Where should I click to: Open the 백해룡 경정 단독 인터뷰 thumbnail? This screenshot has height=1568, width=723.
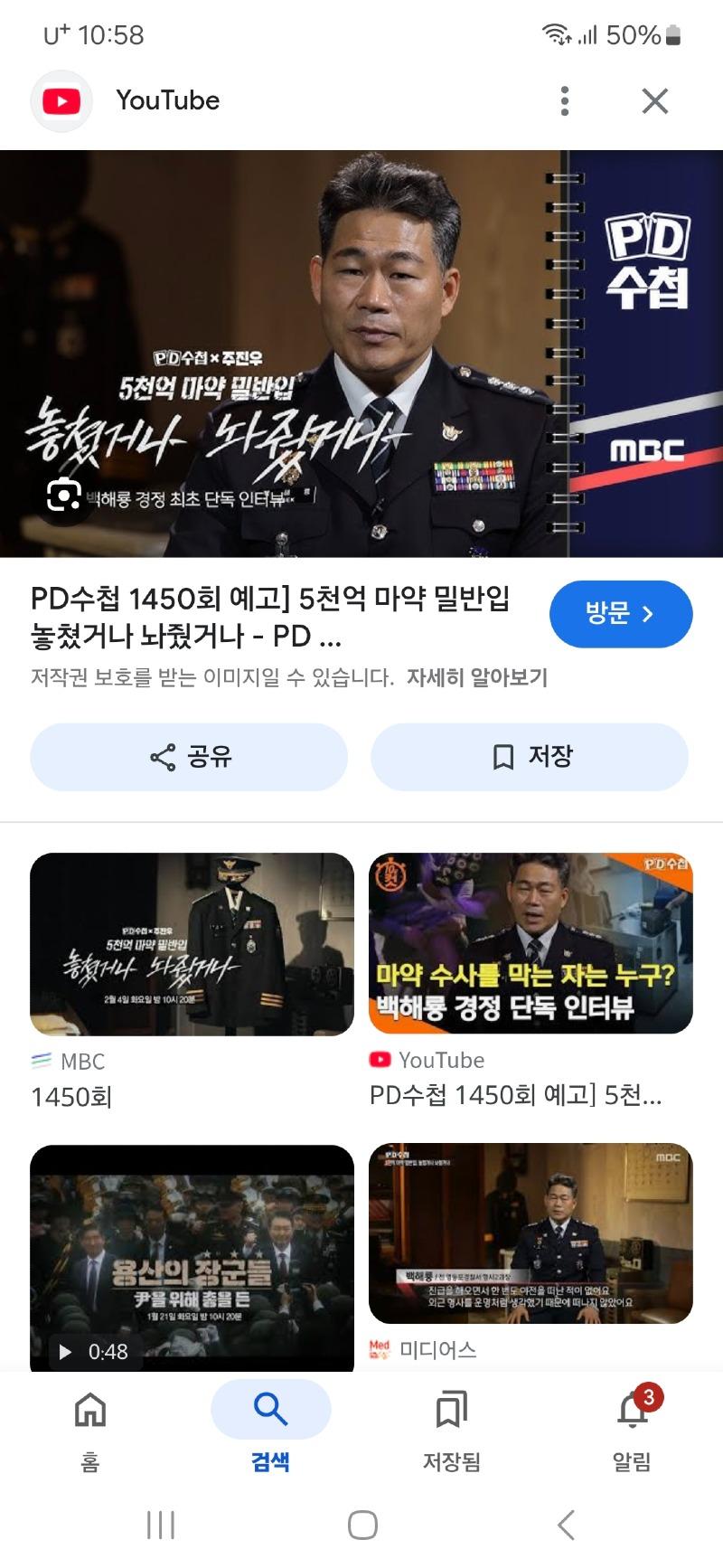click(531, 943)
